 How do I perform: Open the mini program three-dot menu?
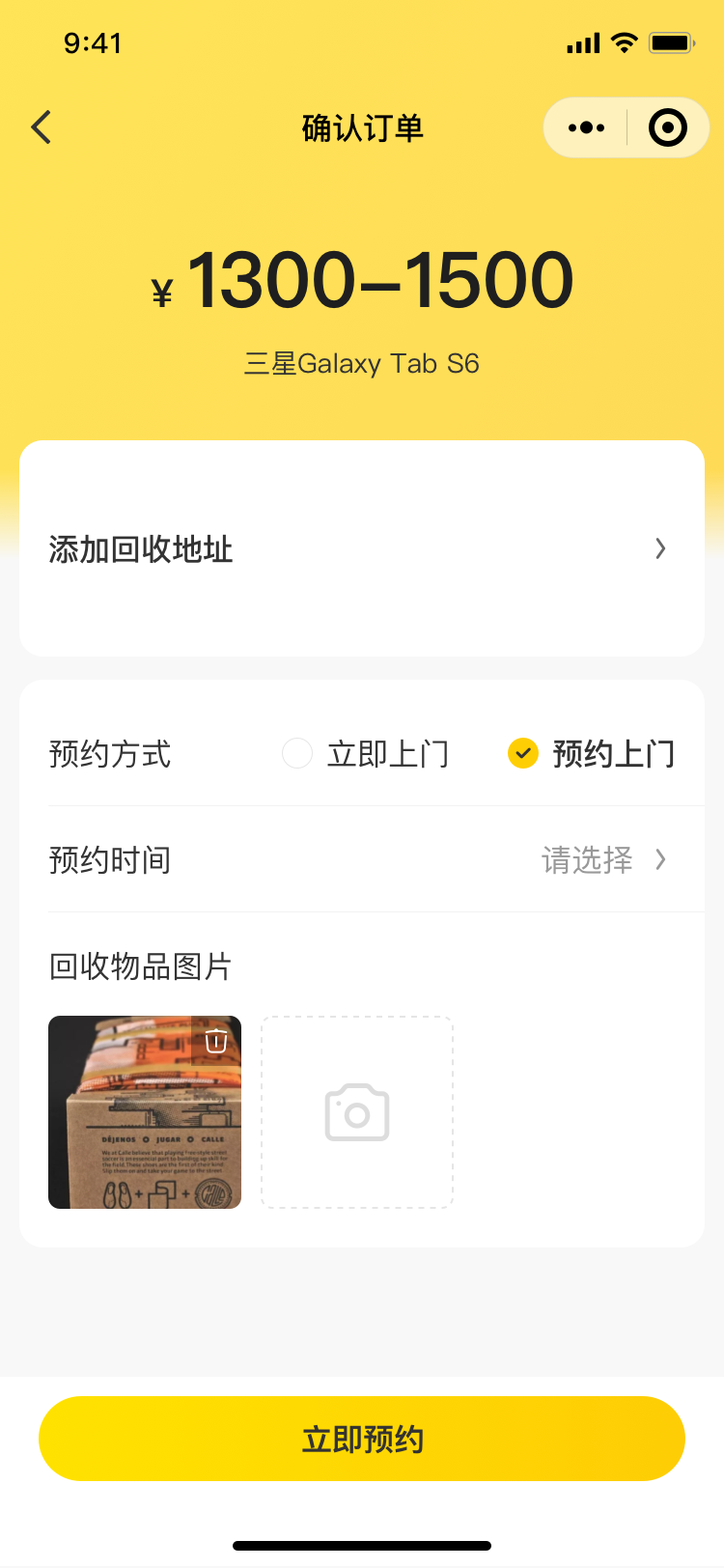tap(586, 127)
